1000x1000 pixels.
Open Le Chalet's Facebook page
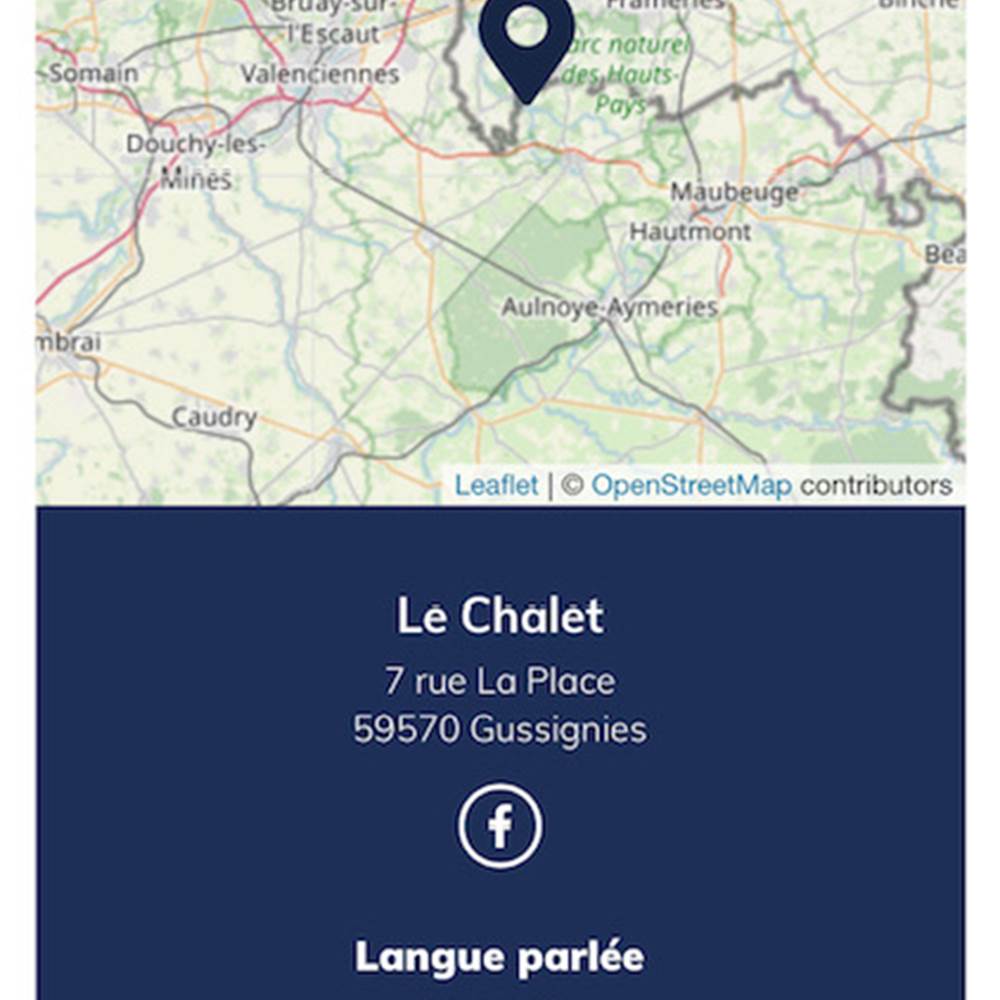point(500,826)
